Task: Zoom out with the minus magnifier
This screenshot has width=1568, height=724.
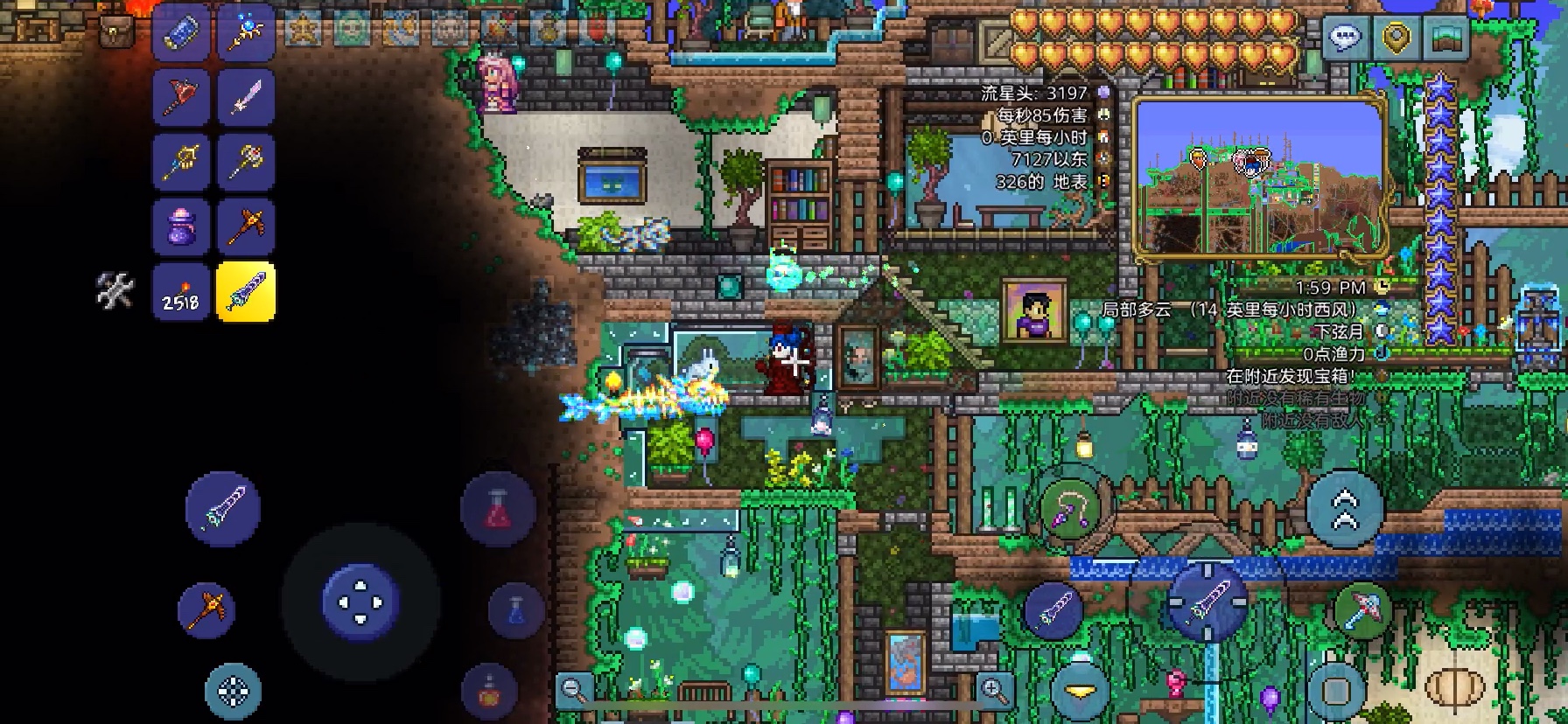Action: pyautogui.click(x=575, y=690)
